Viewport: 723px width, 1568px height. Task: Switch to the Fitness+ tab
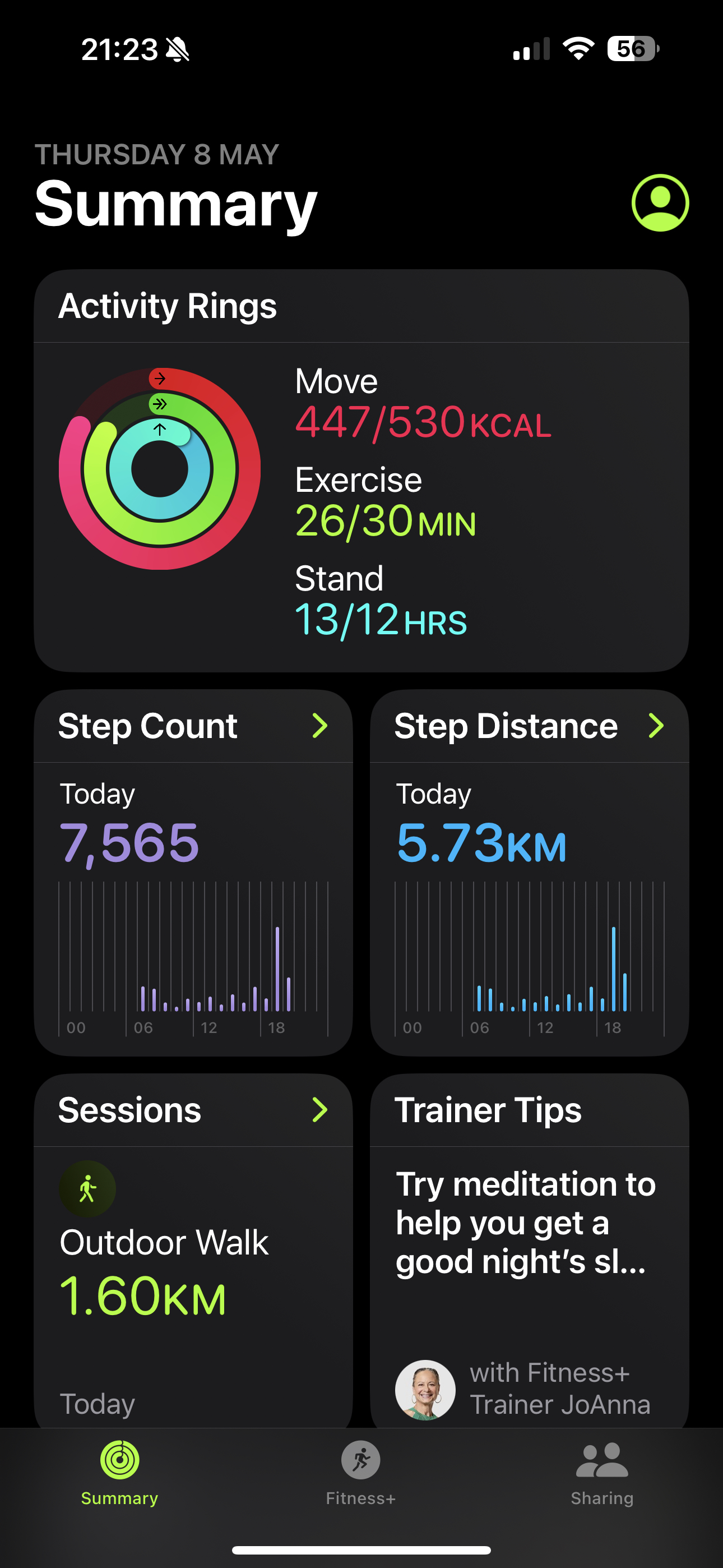click(x=361, y=1473)
